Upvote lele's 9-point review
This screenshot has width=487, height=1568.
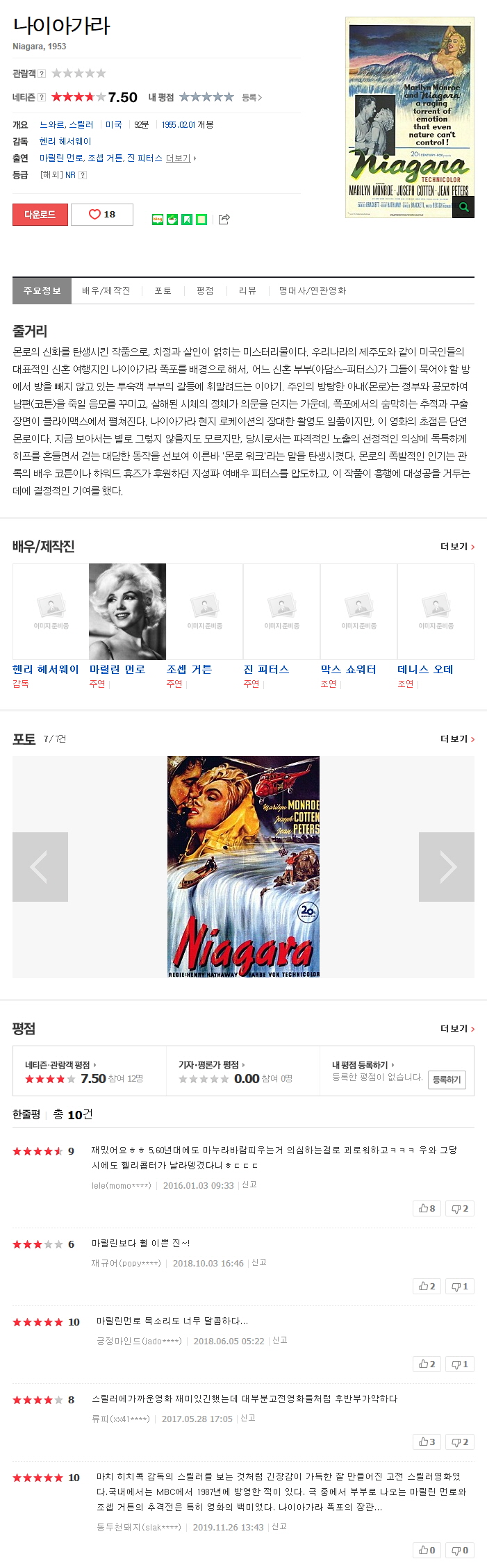(x=427, y=1208)
